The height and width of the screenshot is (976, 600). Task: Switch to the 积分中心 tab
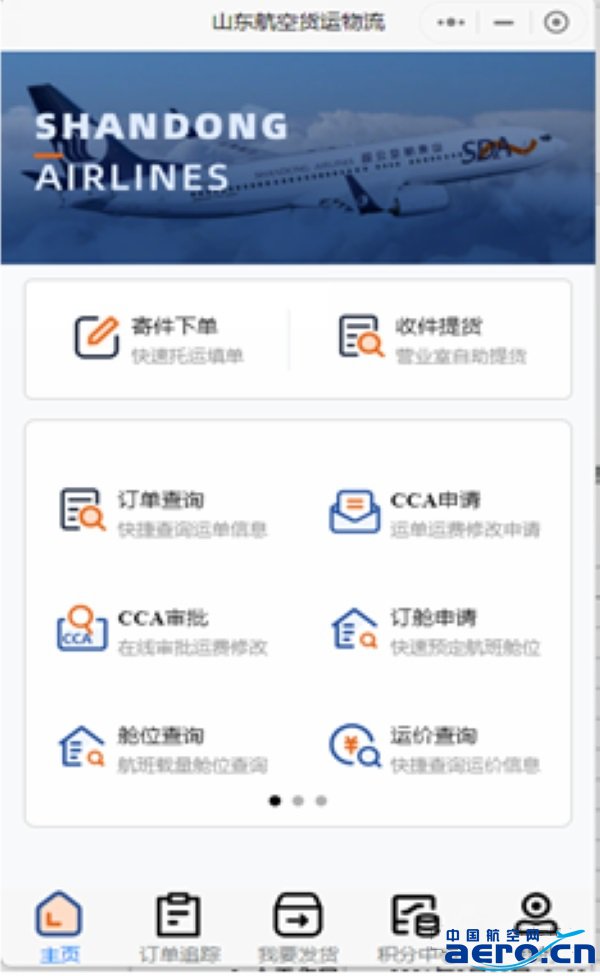click(x=415, y=926)
